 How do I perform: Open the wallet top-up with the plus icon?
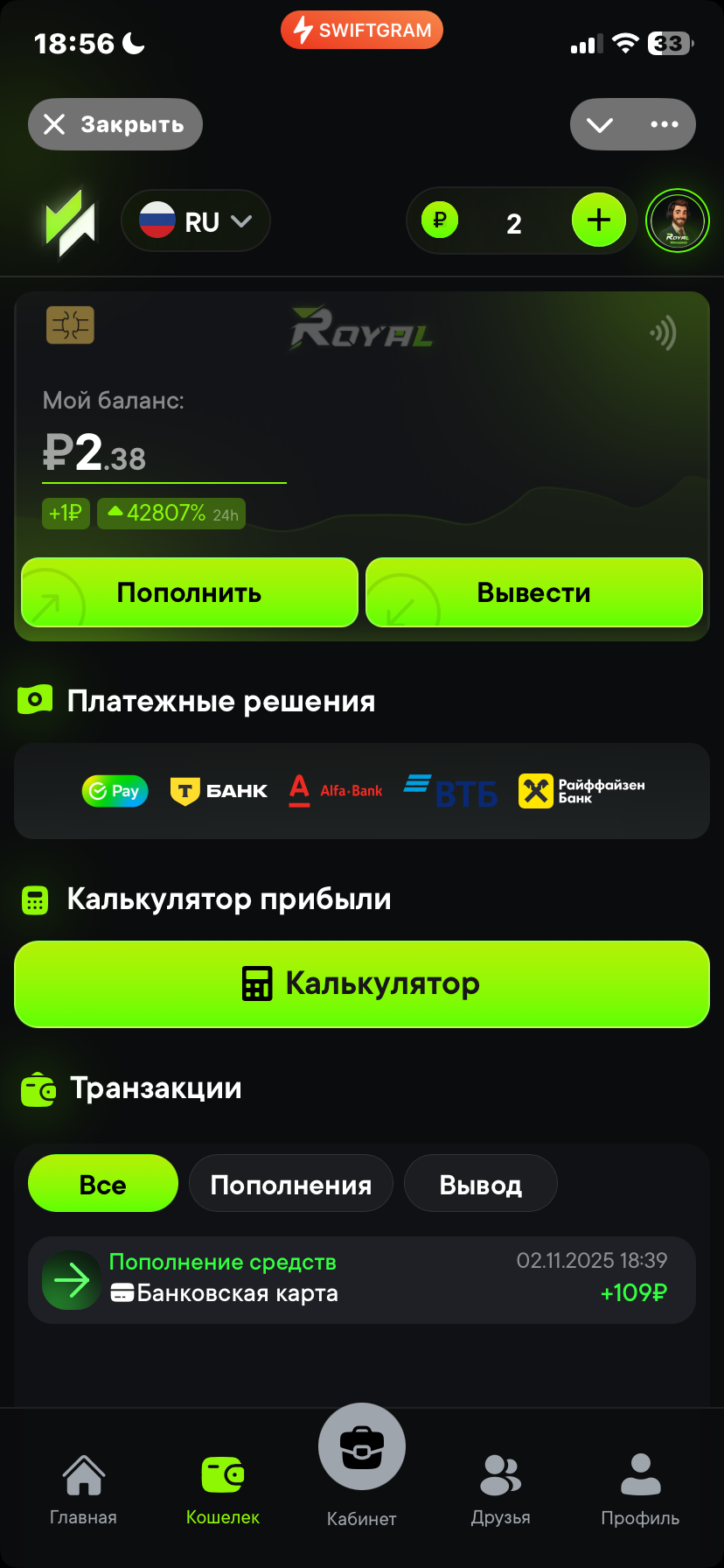click(x=599, y=220)
